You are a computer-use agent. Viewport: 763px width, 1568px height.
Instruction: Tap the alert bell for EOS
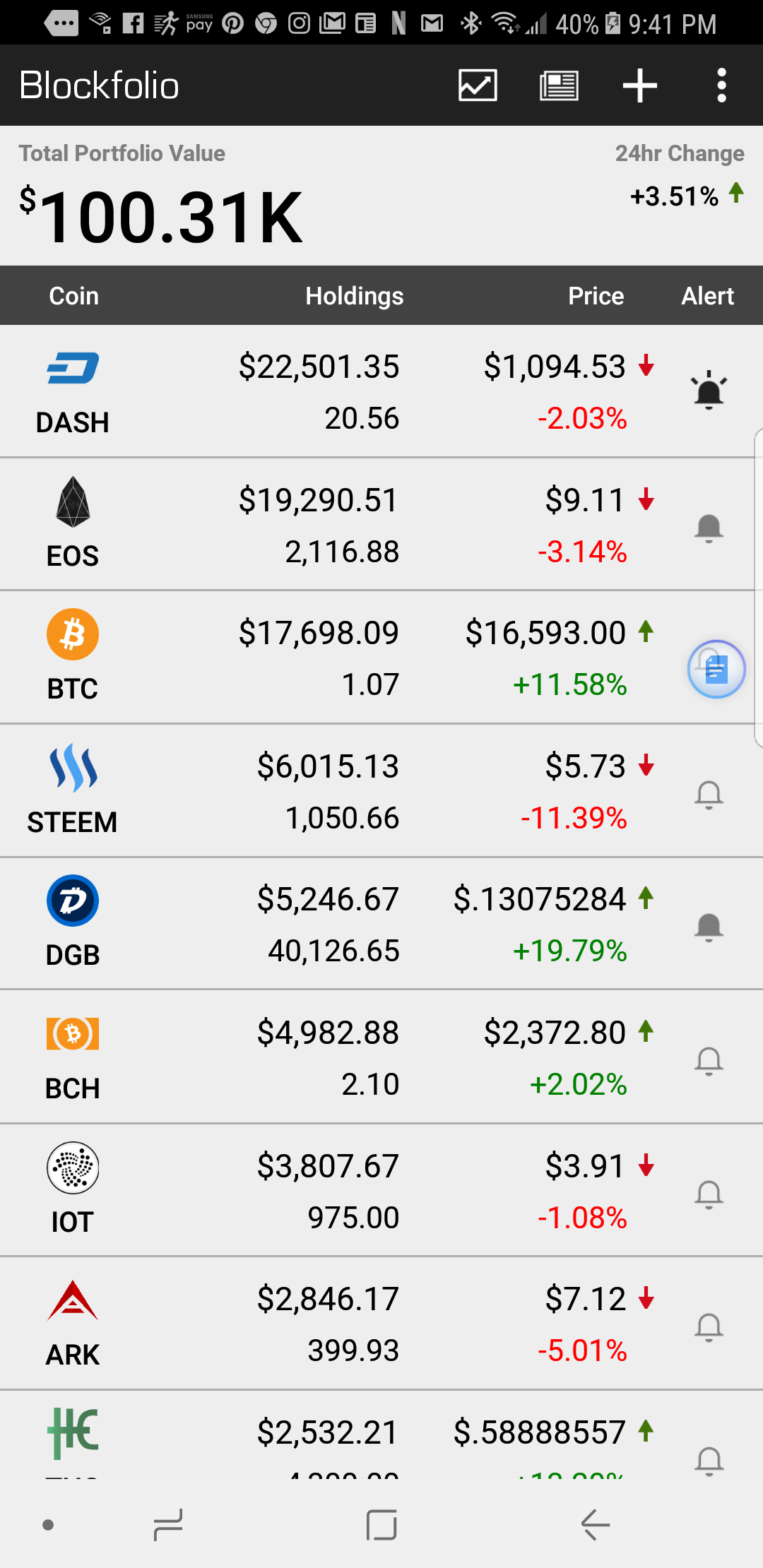click(x=709, y=528)
